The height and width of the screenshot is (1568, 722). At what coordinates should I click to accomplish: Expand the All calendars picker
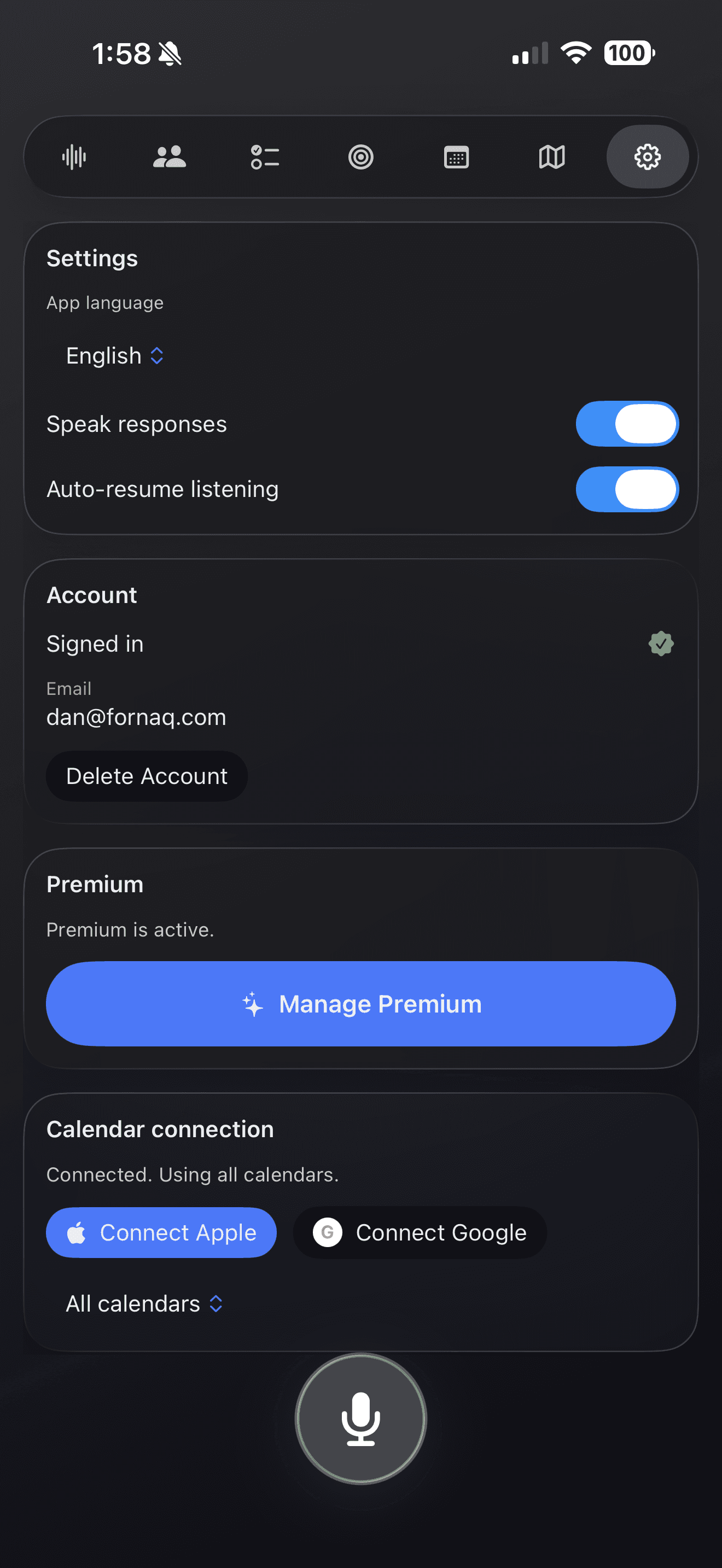pos(144,1303)
